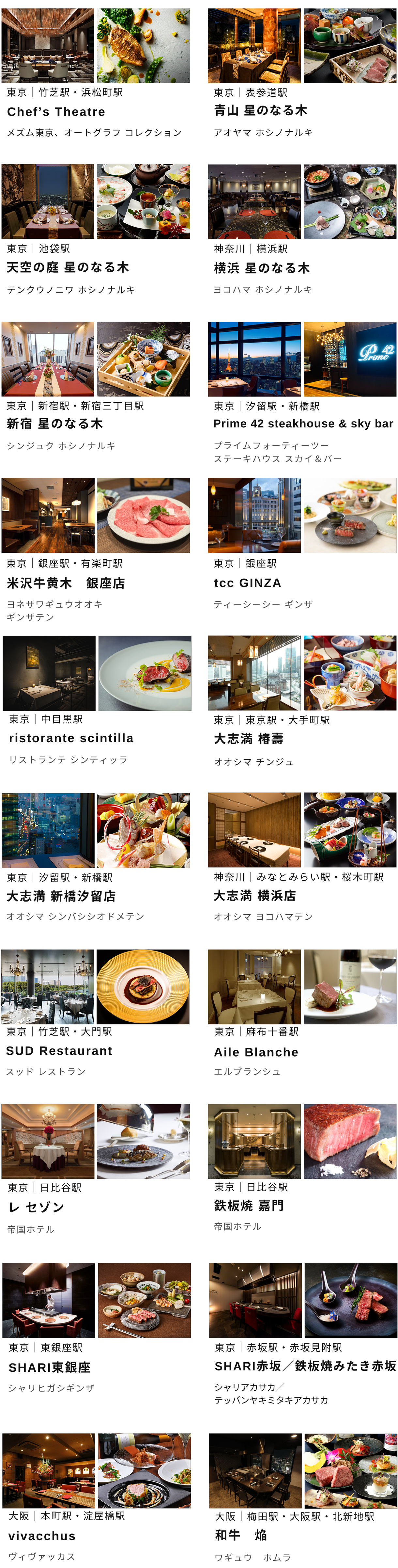
Task: Open the 大志満 横浜店 card
Action: pos(302,858)
